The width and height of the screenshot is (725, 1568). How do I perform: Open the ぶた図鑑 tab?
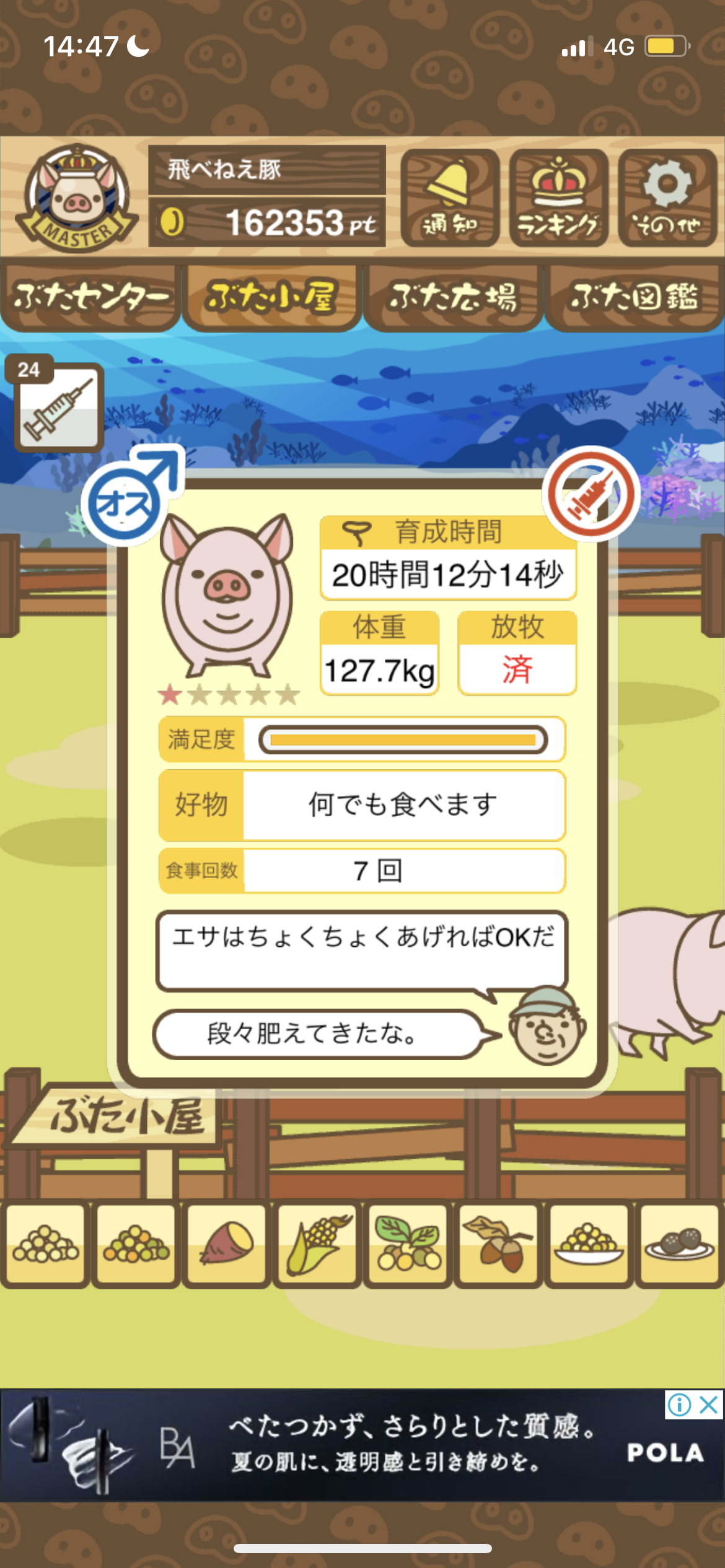pyautogui.click(x=634, y=297)
